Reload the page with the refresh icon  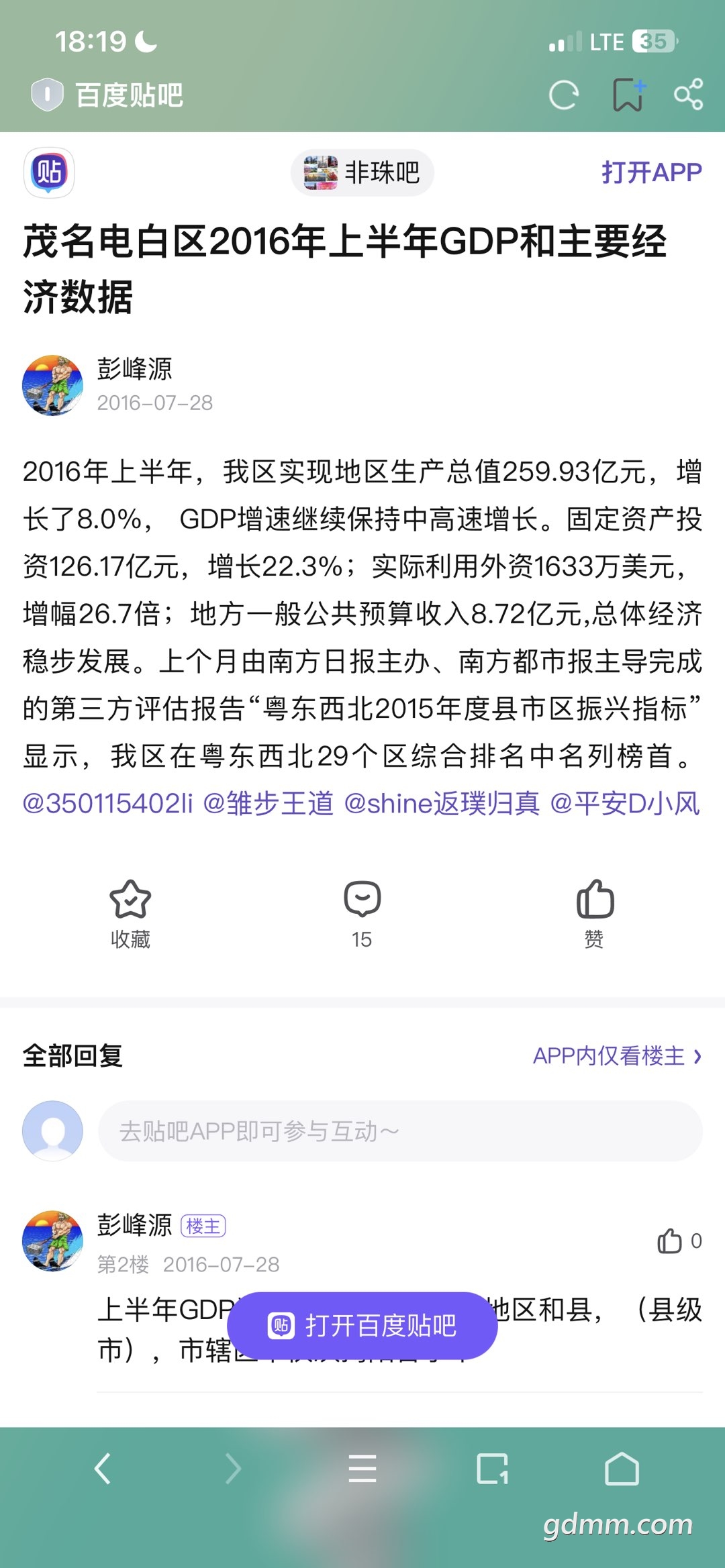563,95
